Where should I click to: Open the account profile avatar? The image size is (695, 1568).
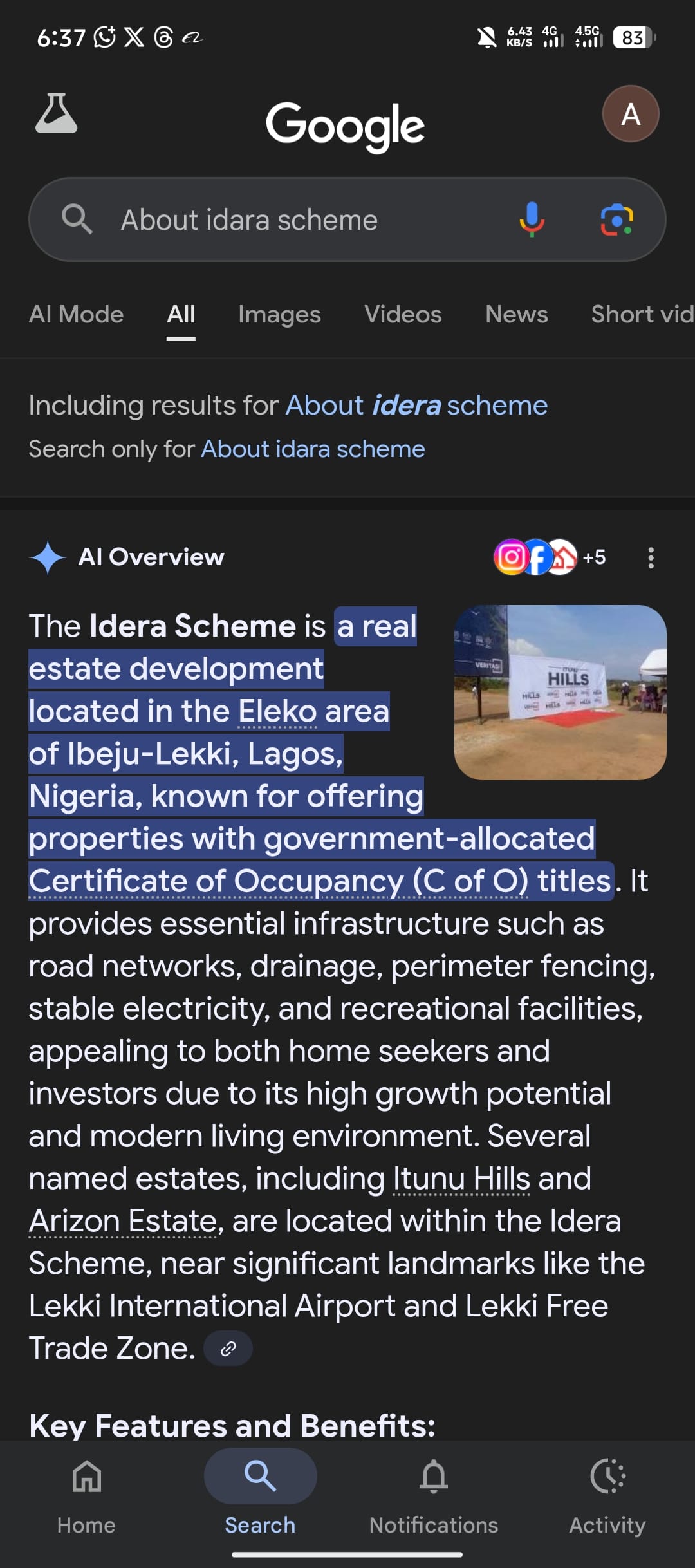[x=630, y=114]
